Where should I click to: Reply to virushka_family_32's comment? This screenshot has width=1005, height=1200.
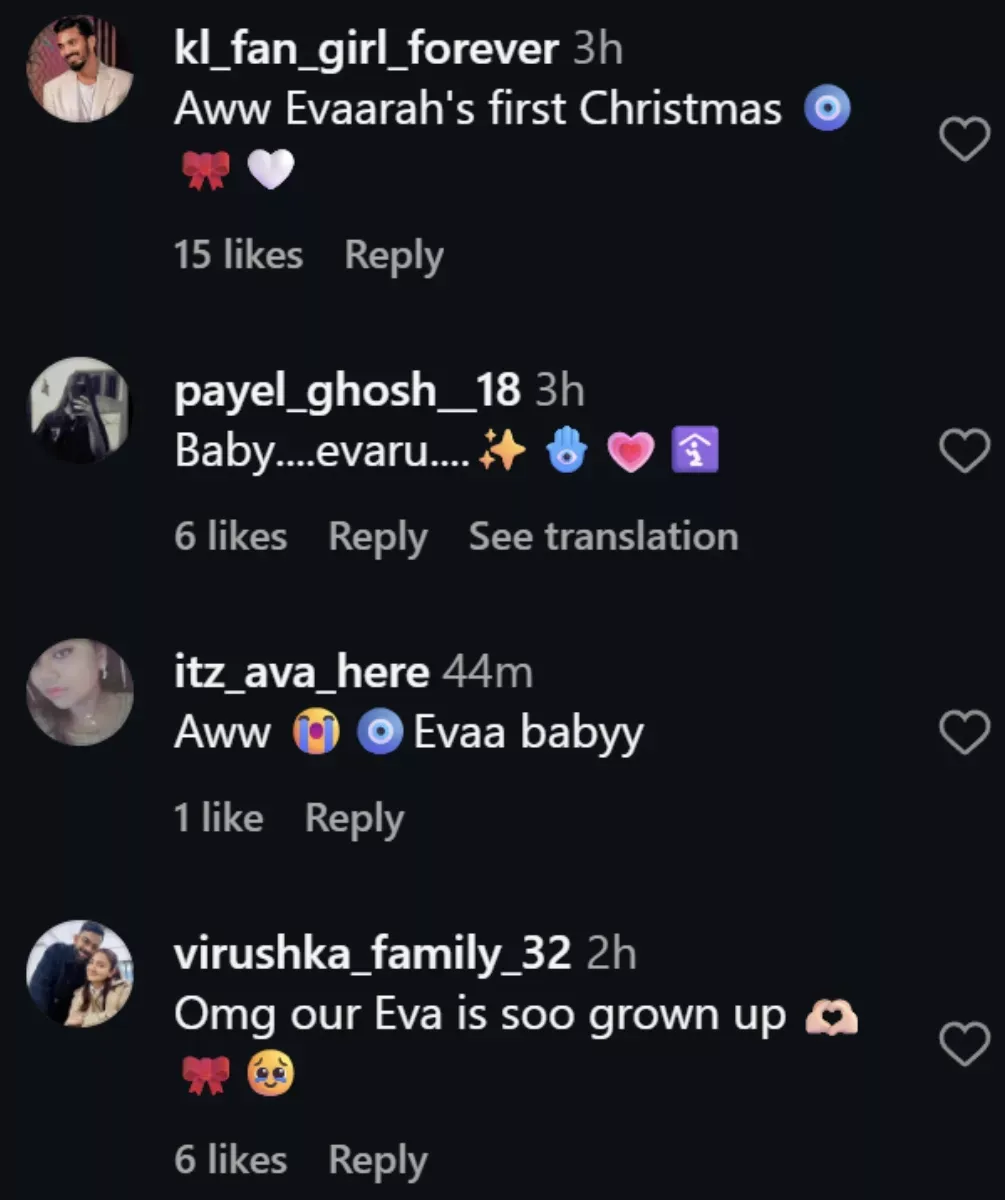tap(378, 1160)
